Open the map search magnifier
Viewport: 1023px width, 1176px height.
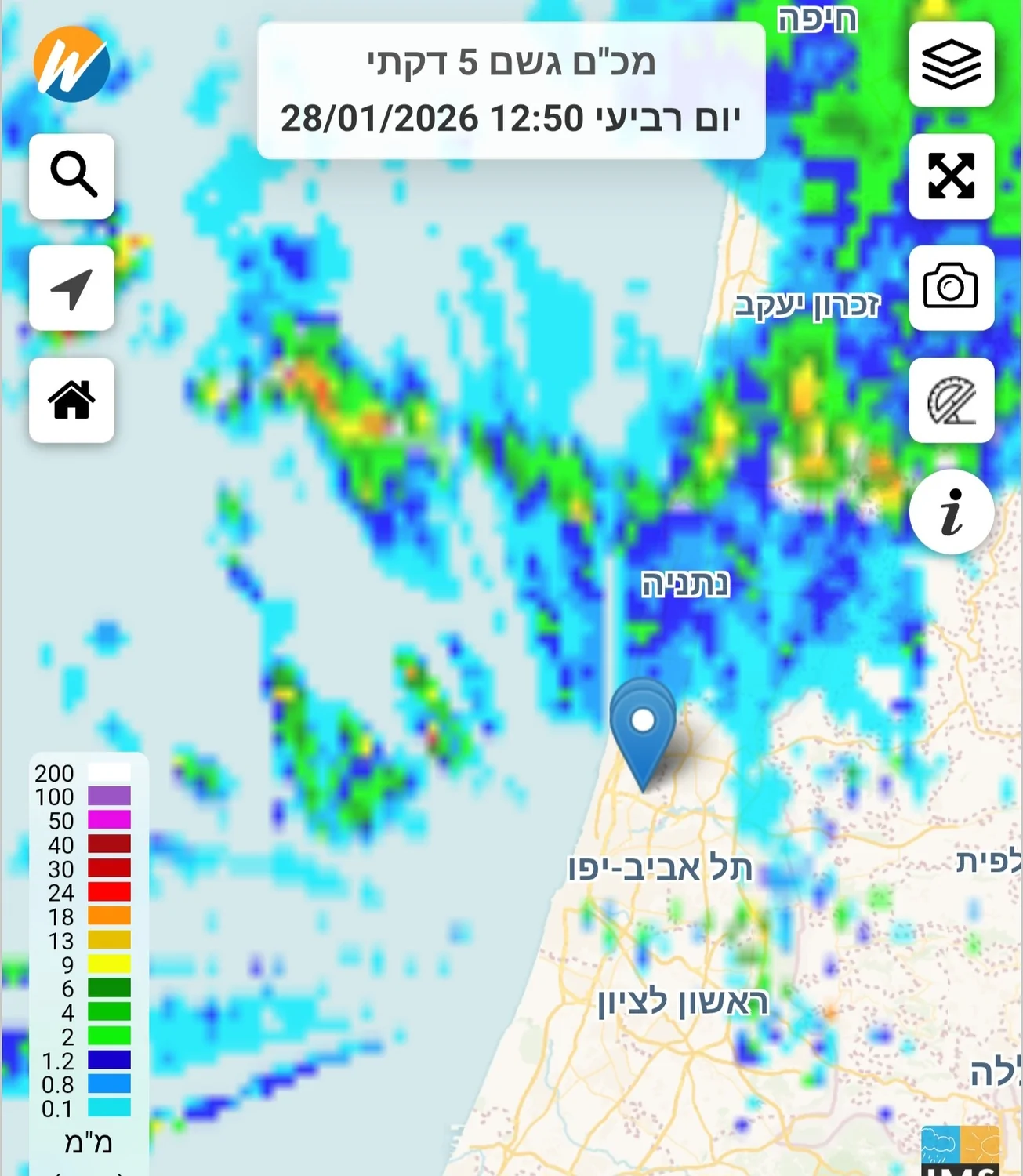(x=72, y=176)
